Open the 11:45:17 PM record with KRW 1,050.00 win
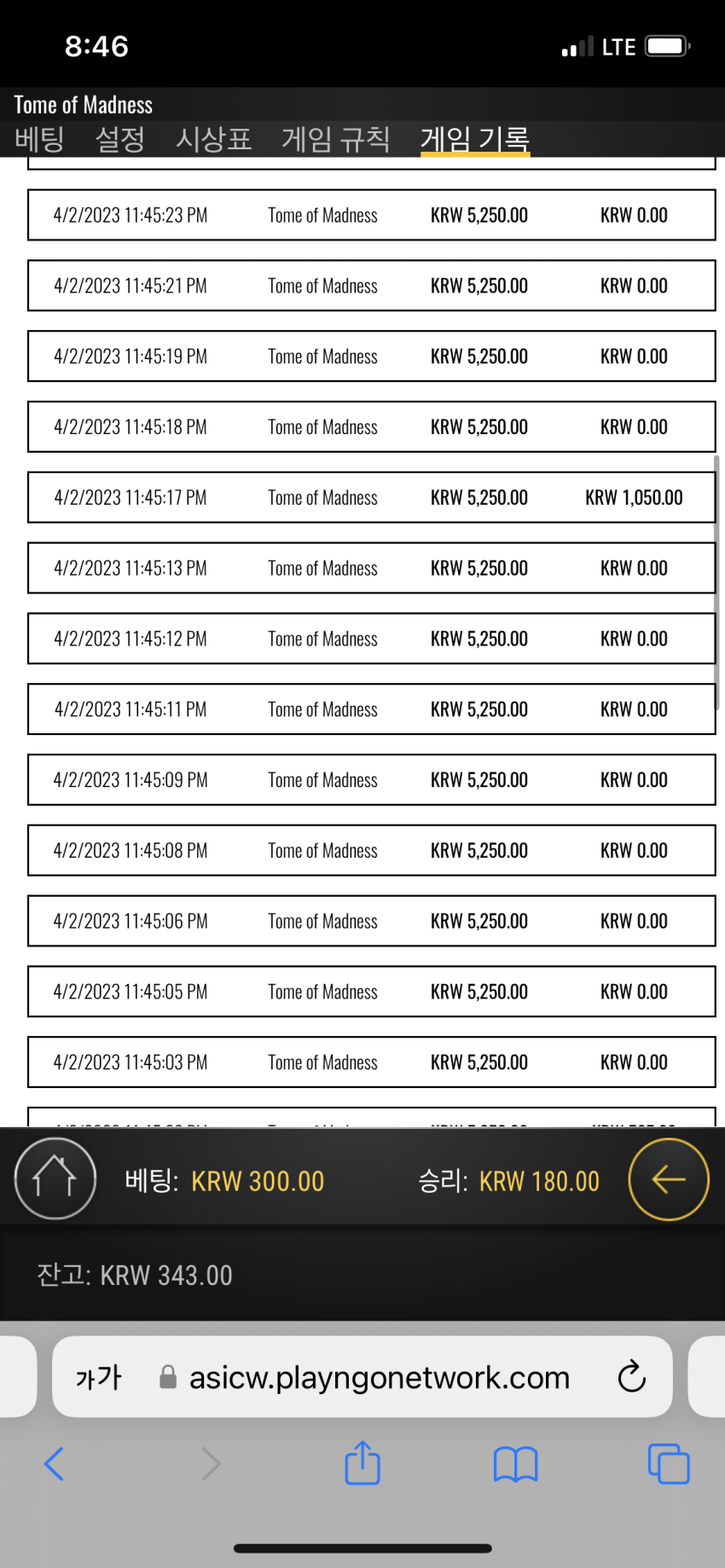Image resolution: width=725 pixels, height=1568 pixels. click(x=371, y=497)
